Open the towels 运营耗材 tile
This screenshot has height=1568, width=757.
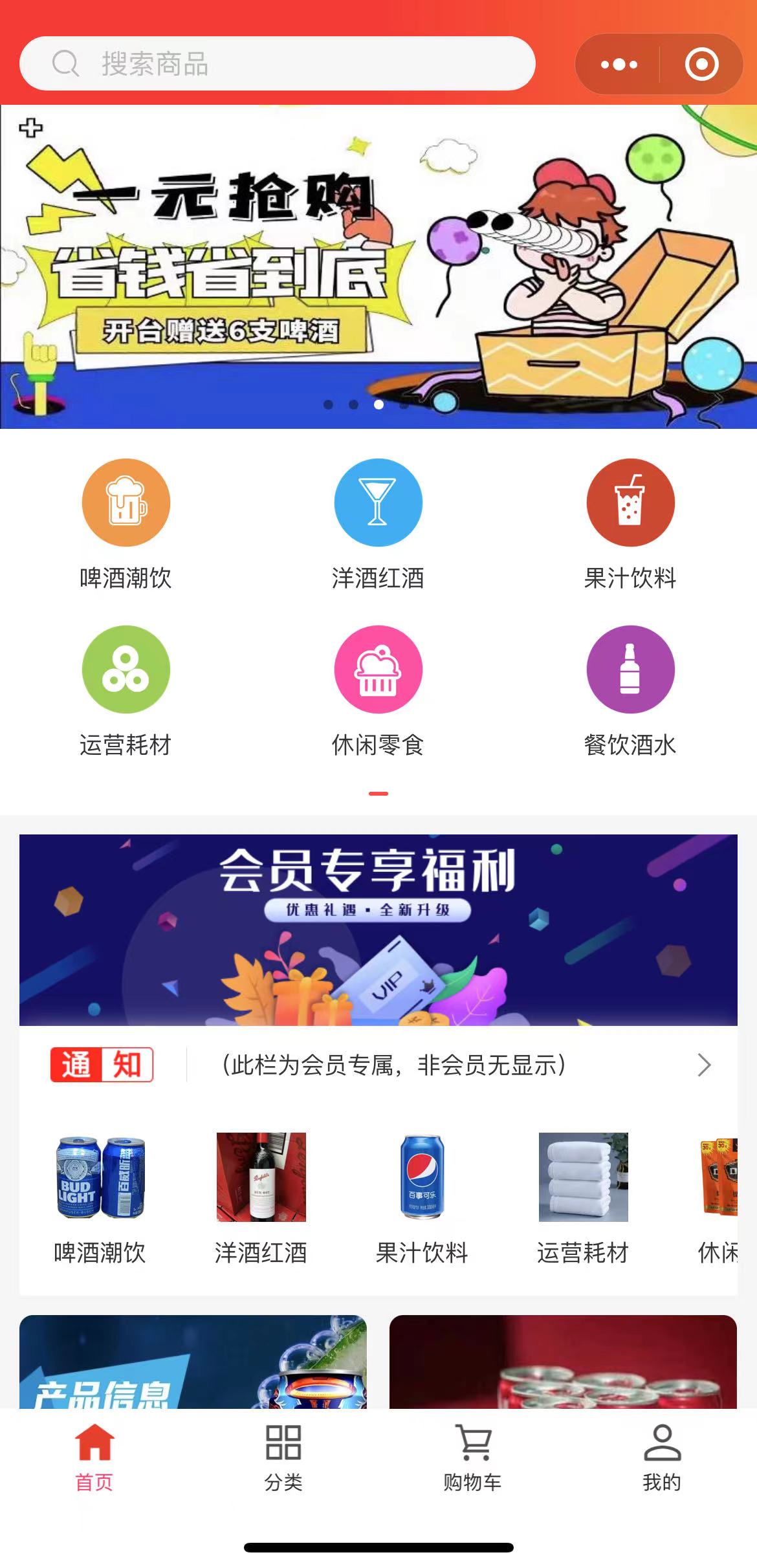pyautogui.click(x=583, y=1177)
